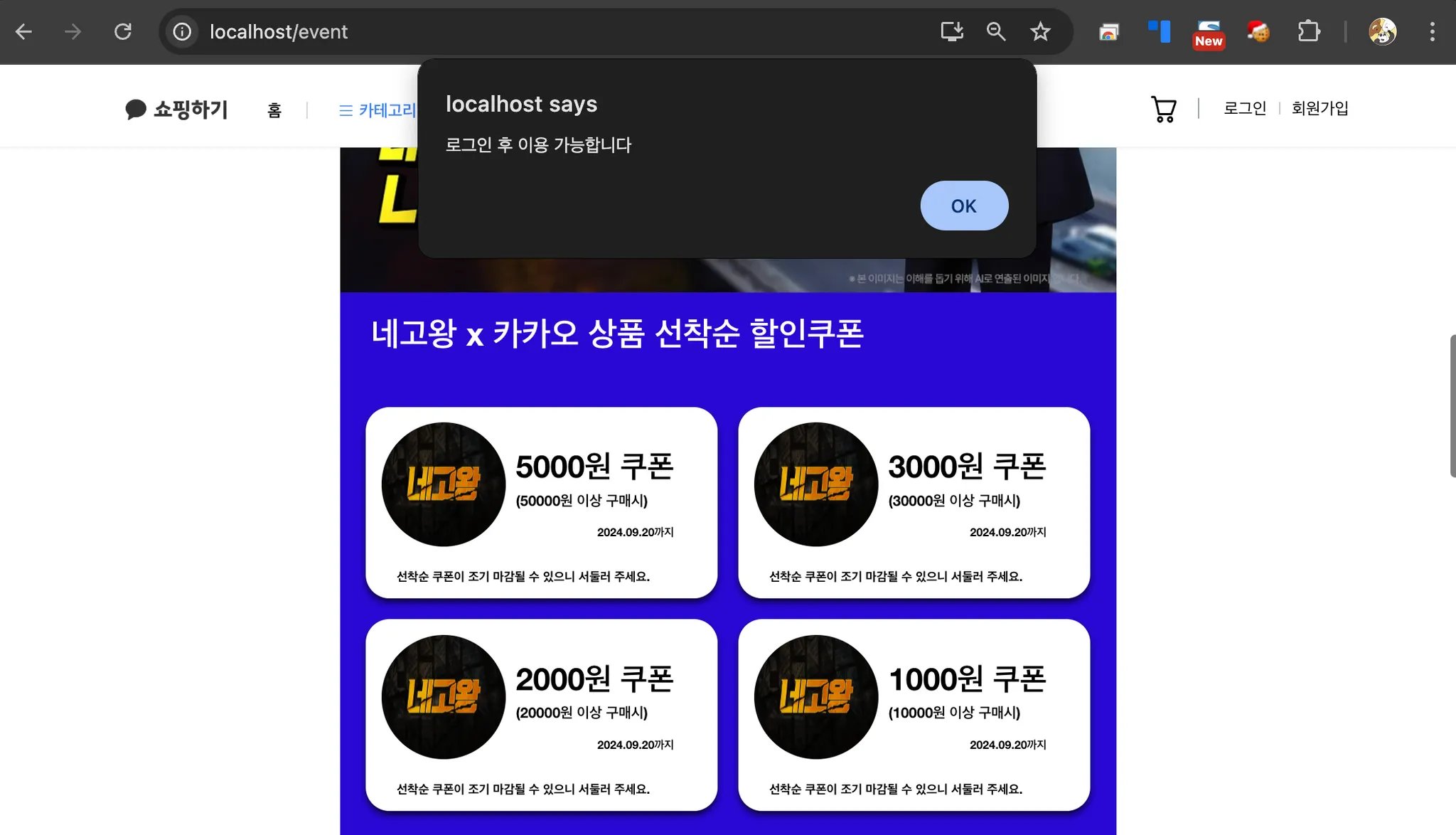Get the 1000원 쿠폰 card
This screenshot has width=1456, height=835.
(914, 714)
